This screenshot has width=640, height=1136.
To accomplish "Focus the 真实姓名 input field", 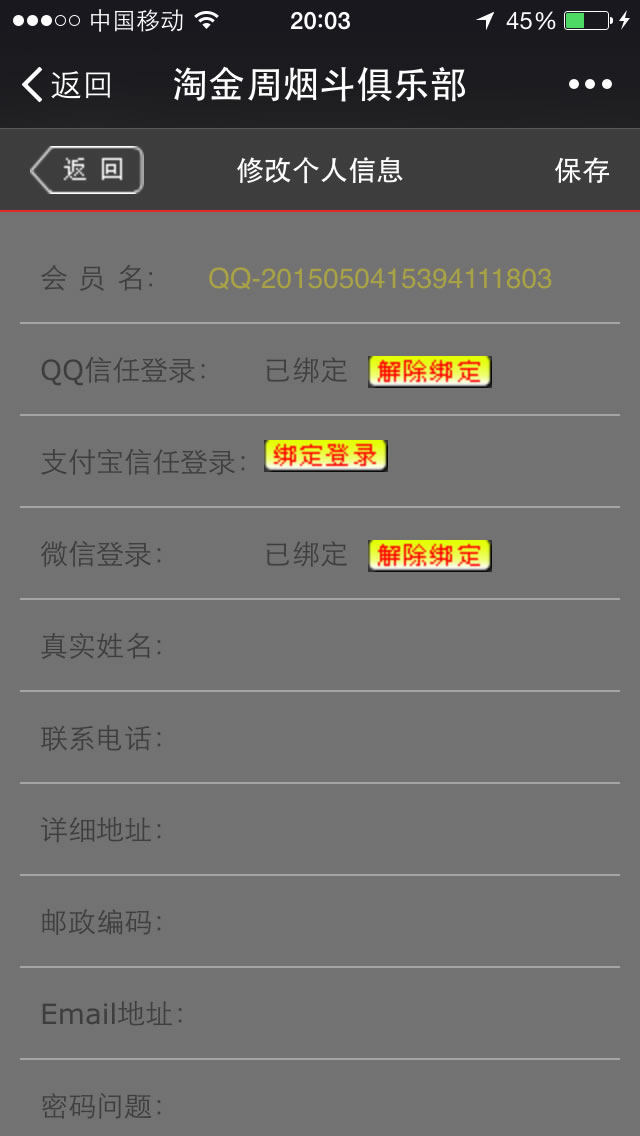I will point(390,646).
